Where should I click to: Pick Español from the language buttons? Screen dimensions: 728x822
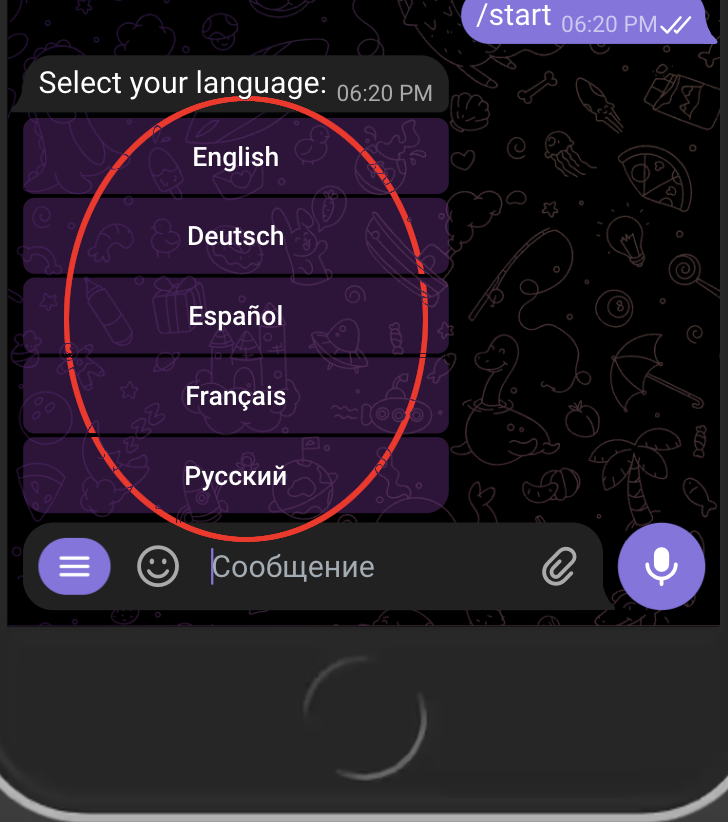236,317
